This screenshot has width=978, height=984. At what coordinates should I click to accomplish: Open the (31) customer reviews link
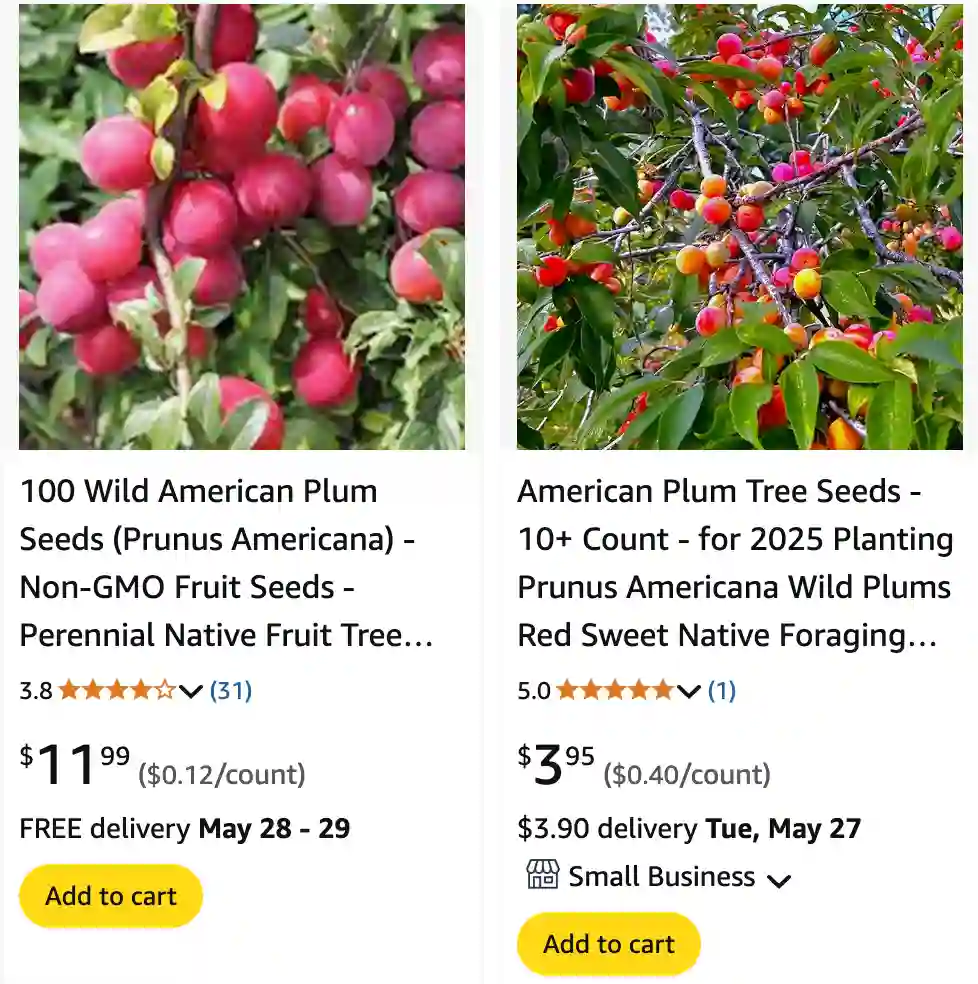(232, 690)
